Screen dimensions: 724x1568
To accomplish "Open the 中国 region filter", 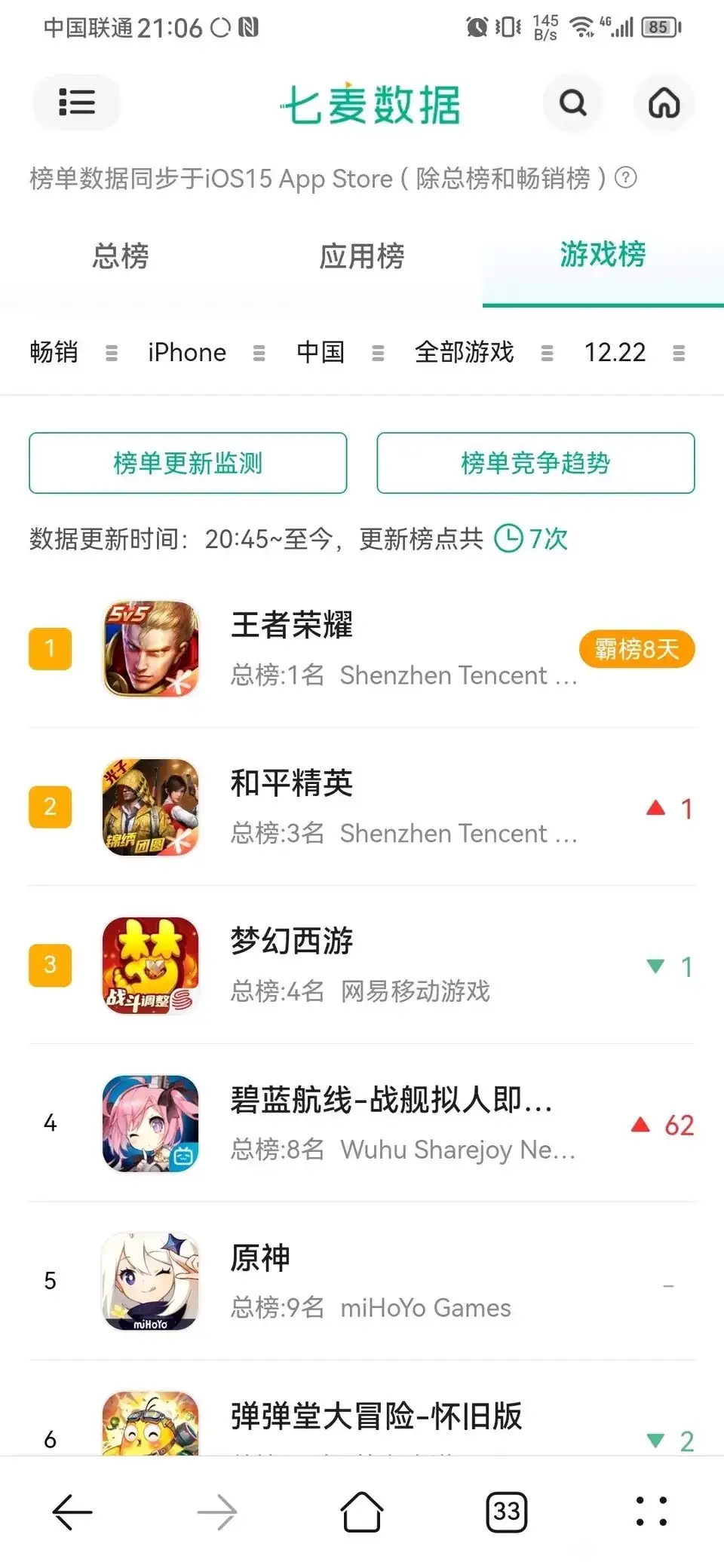I will pos(340,352).
